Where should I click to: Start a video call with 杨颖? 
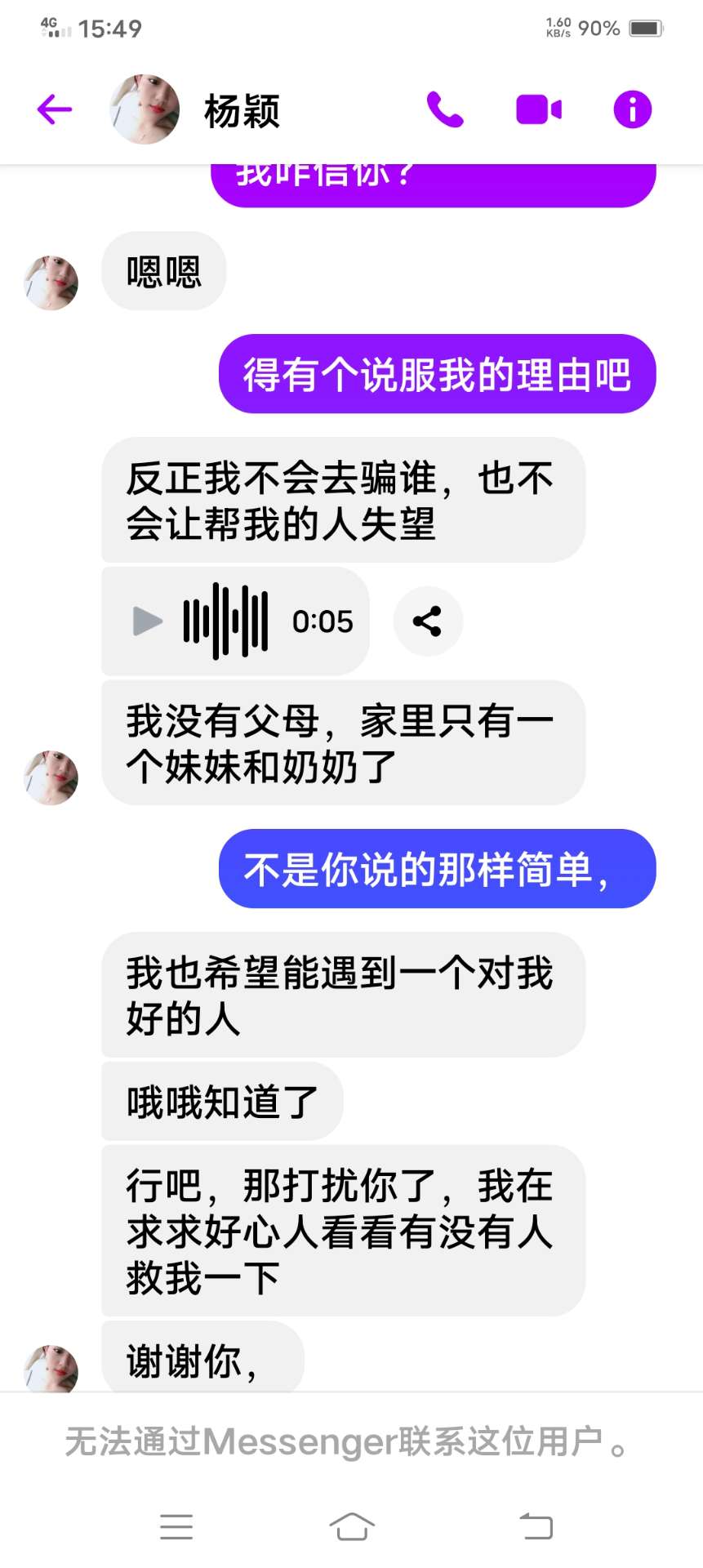point(539,109)
